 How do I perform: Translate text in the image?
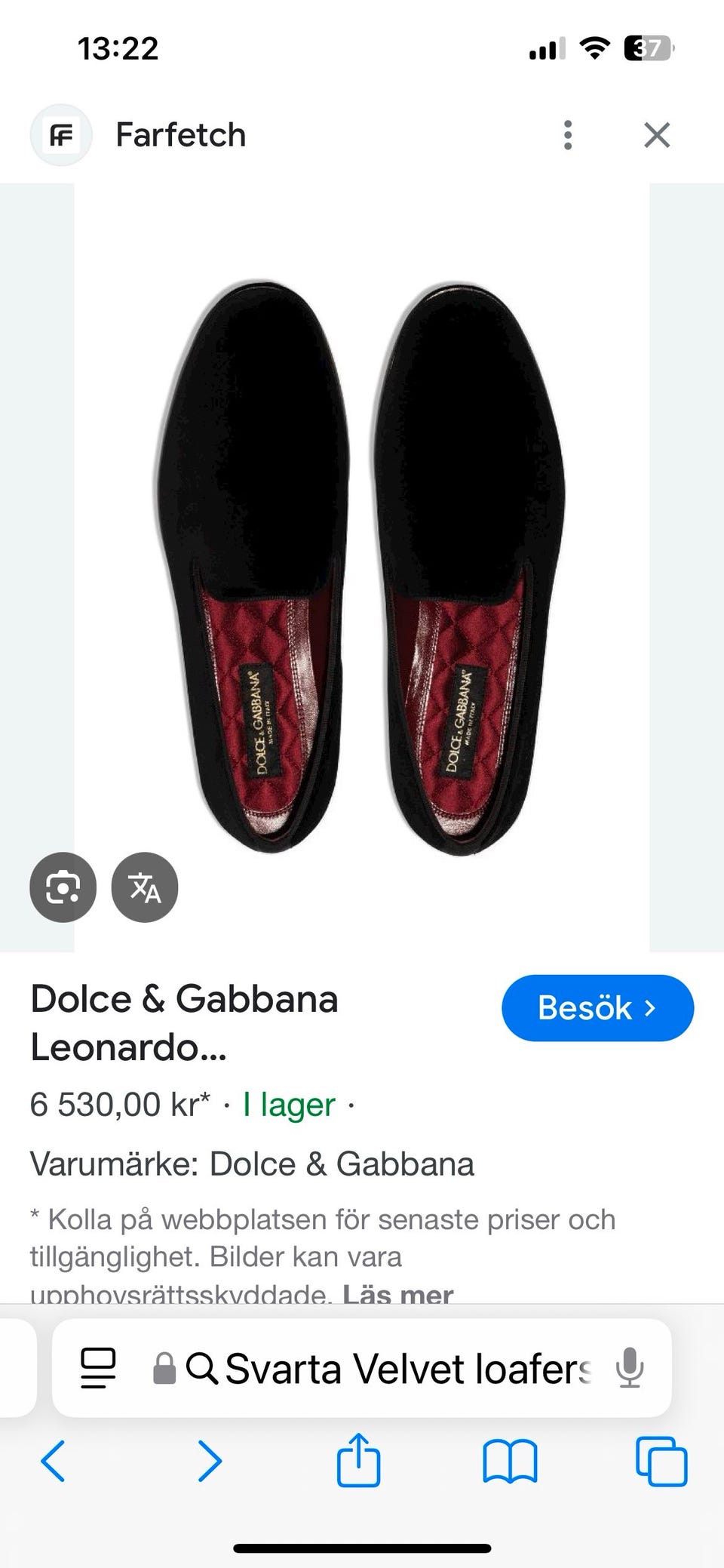point(145,887)
